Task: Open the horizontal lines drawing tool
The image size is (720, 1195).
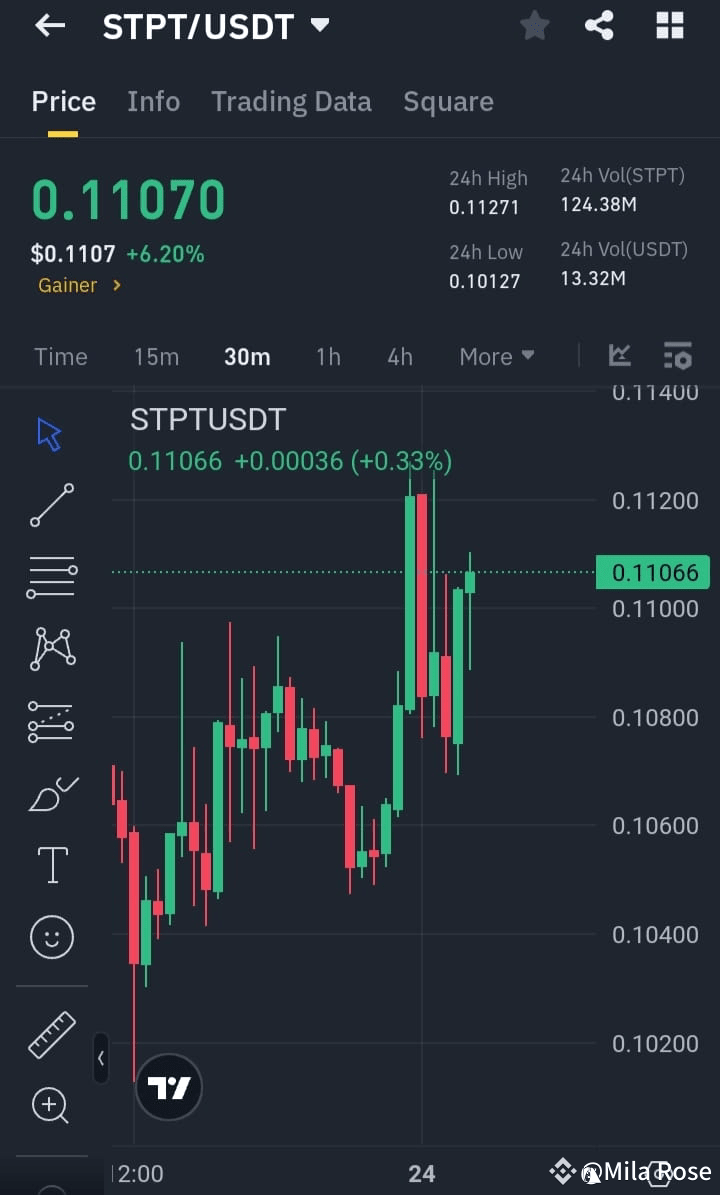Action: pos(50,575)
